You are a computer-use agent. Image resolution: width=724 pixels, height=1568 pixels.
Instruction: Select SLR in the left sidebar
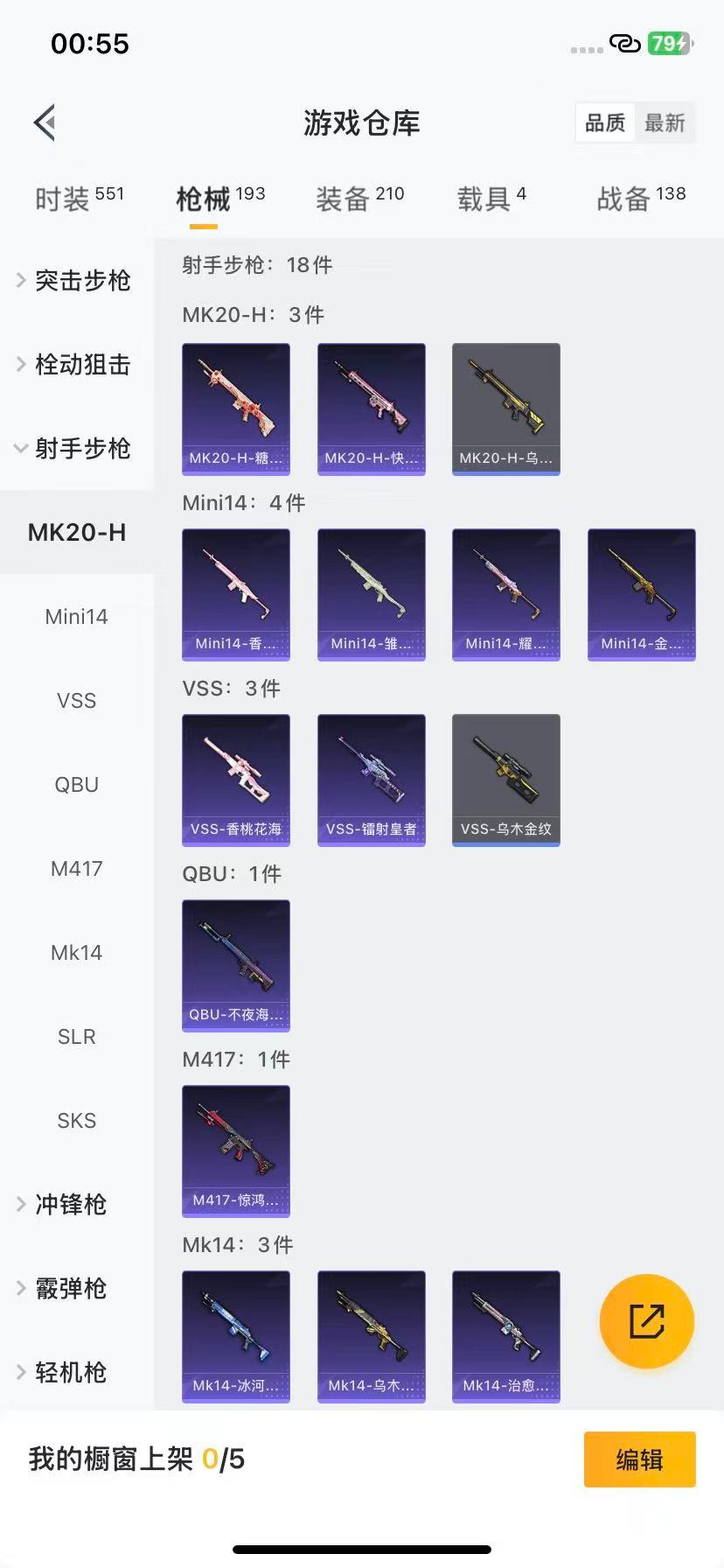[76, 1036]
